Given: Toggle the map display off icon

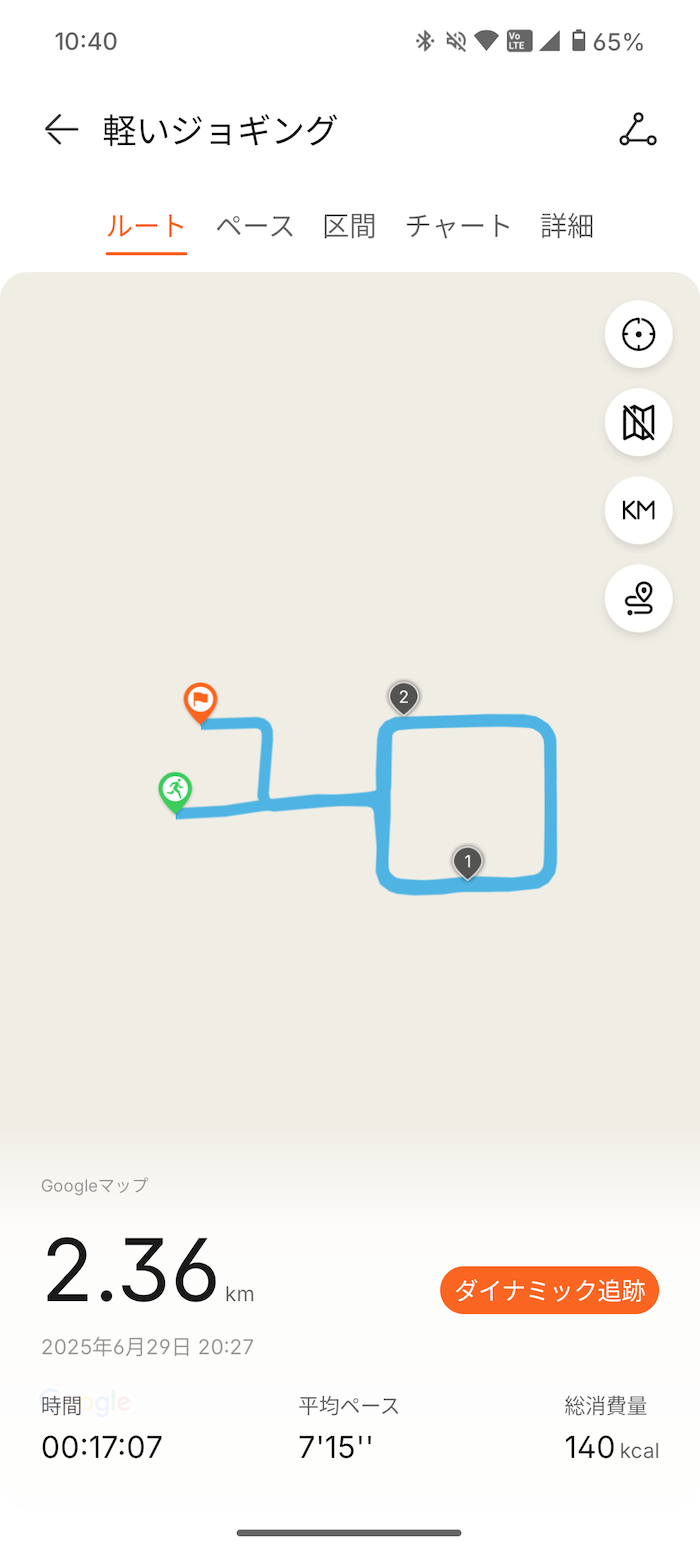Looking at the screenshot, I should click(x=639, y=423).
